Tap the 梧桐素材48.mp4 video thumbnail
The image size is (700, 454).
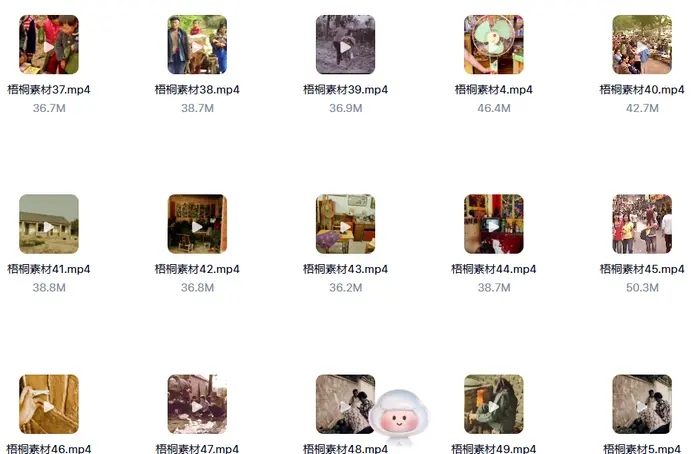pyautogui.click(x=337, y=404)
